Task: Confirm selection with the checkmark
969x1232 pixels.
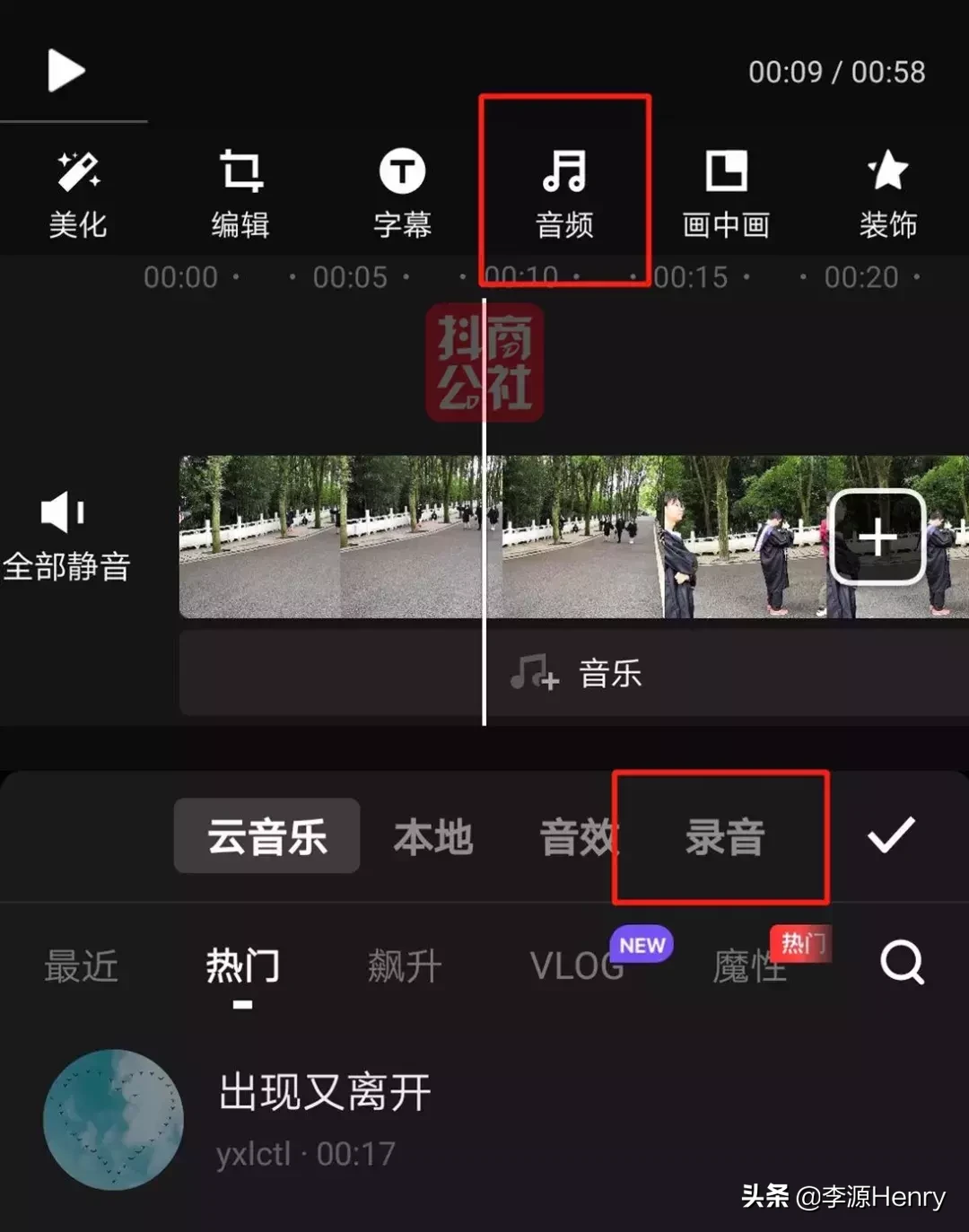Action: (890, 836)
